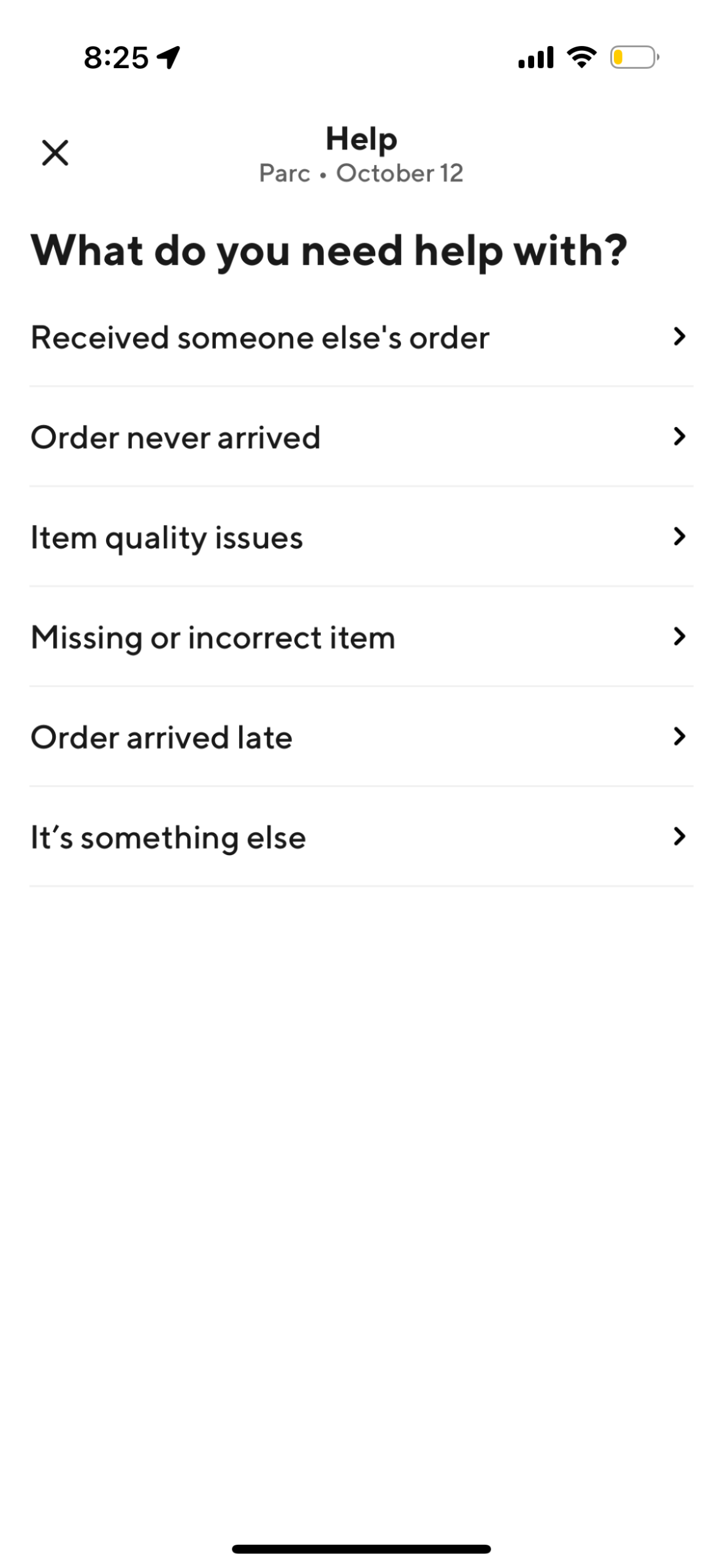Choose Order arrived late from the list
The height and width of the screenshot is (1568, 723).
coord(161,737)
